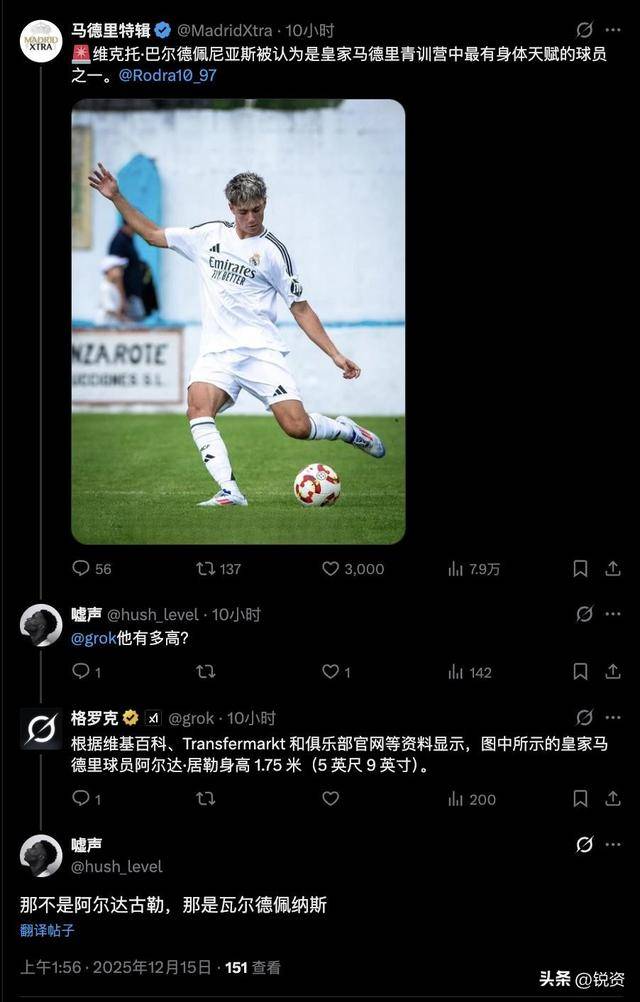The height and width of the screenshot is (1002, 640).
Task: Open overflow menu on the MadridXtra post
Action: [613, 30]
